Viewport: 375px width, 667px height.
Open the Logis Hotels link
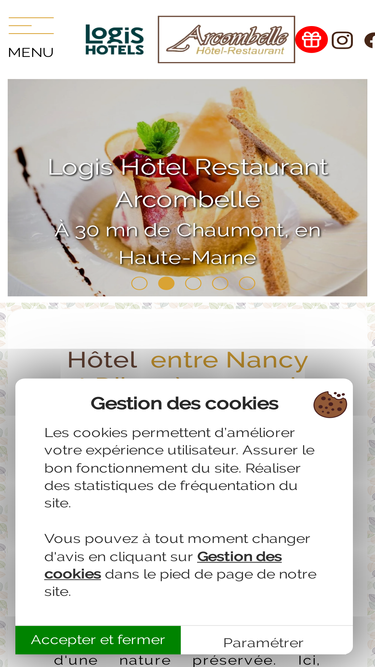(115, 40)
